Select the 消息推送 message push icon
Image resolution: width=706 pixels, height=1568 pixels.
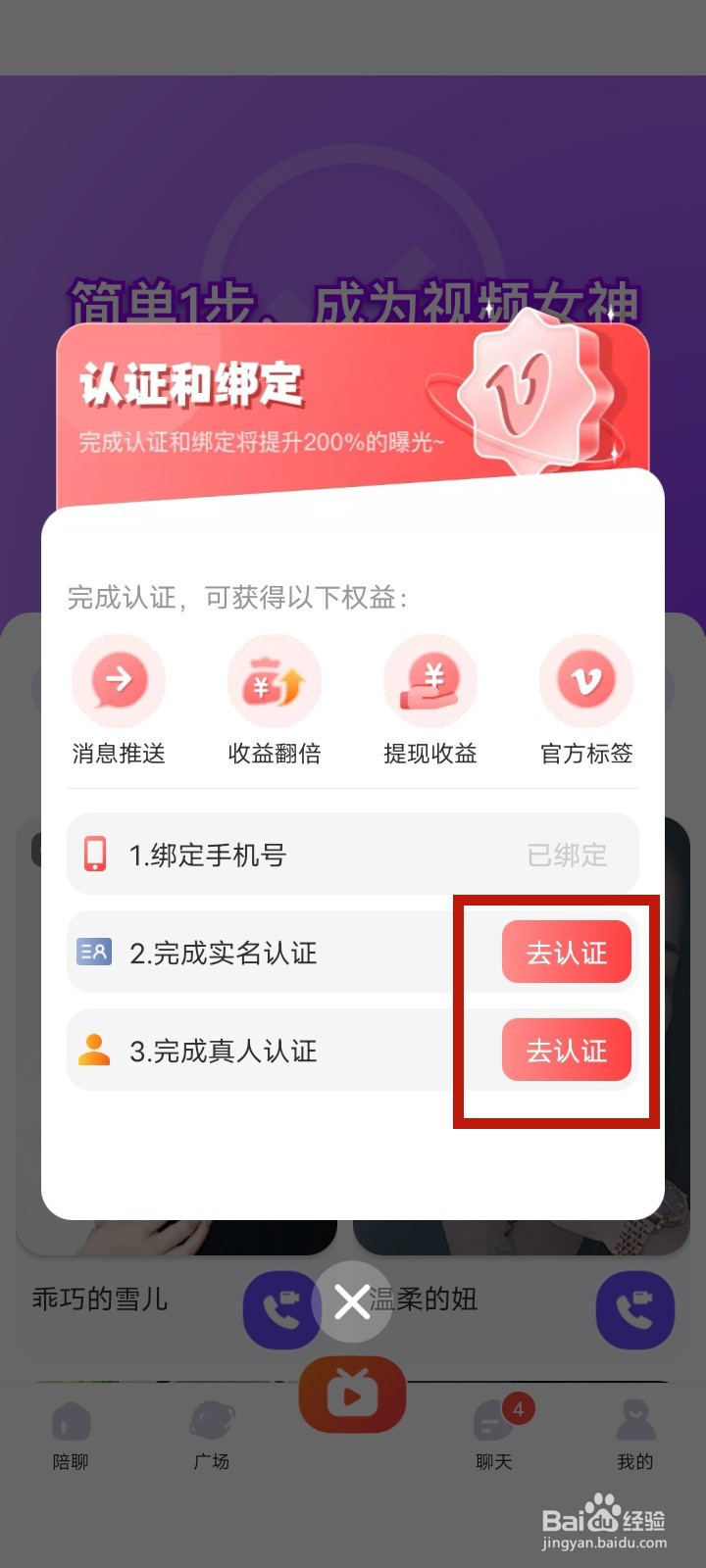pyautogui.click(x=119, y=680)
